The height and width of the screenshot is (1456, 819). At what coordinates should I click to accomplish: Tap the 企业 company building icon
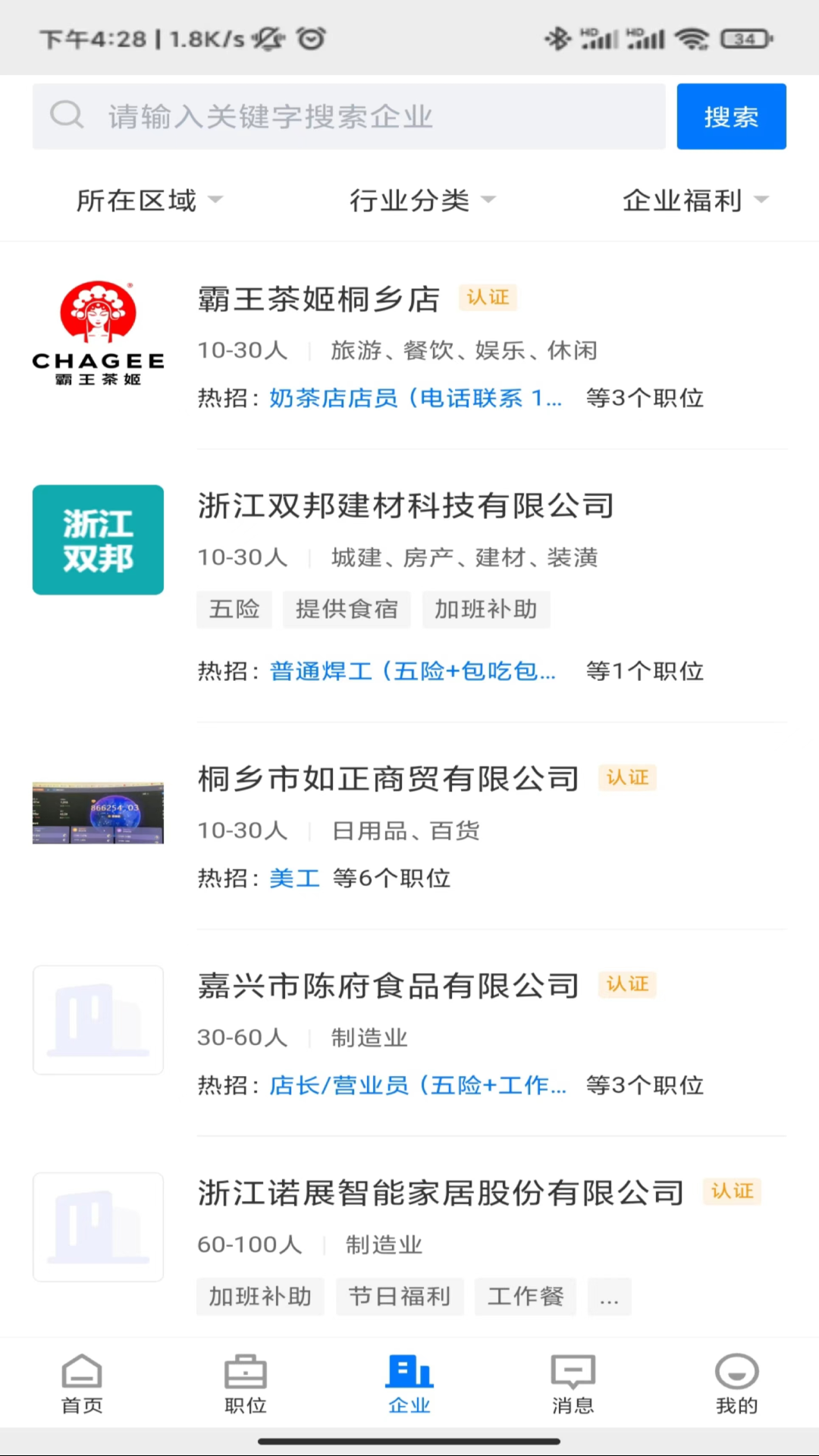pyautogui.click(x=409, y=1373)
